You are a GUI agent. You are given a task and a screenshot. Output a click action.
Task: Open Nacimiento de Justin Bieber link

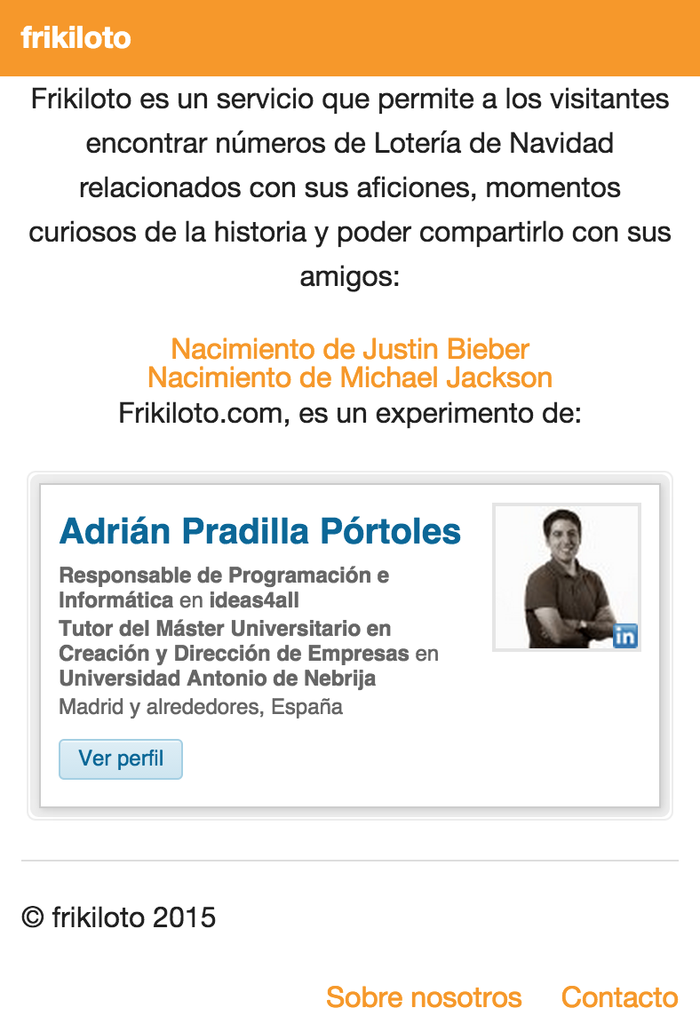pos(350,349)
